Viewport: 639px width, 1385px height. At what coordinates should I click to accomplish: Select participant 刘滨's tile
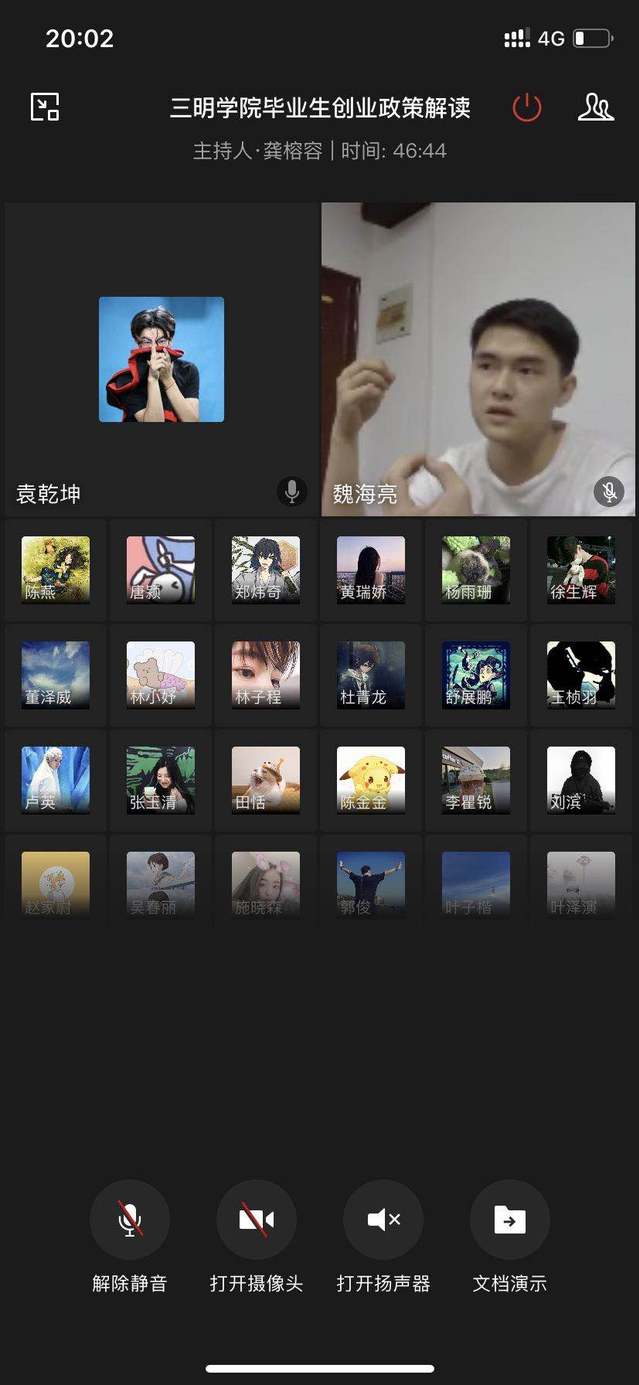point(581,780)
